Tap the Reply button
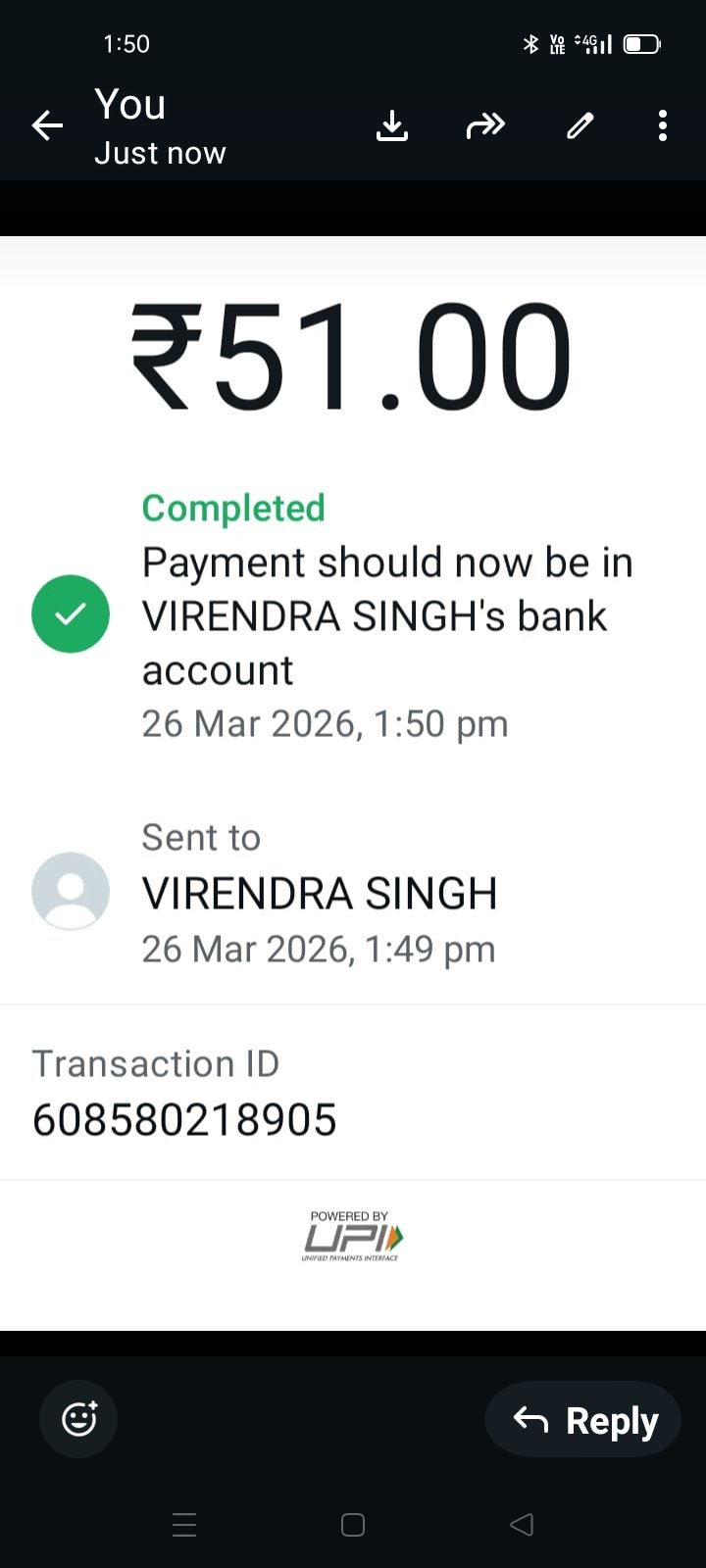Viewport: 706px width, 1568px height. [x=583, y=1419]
